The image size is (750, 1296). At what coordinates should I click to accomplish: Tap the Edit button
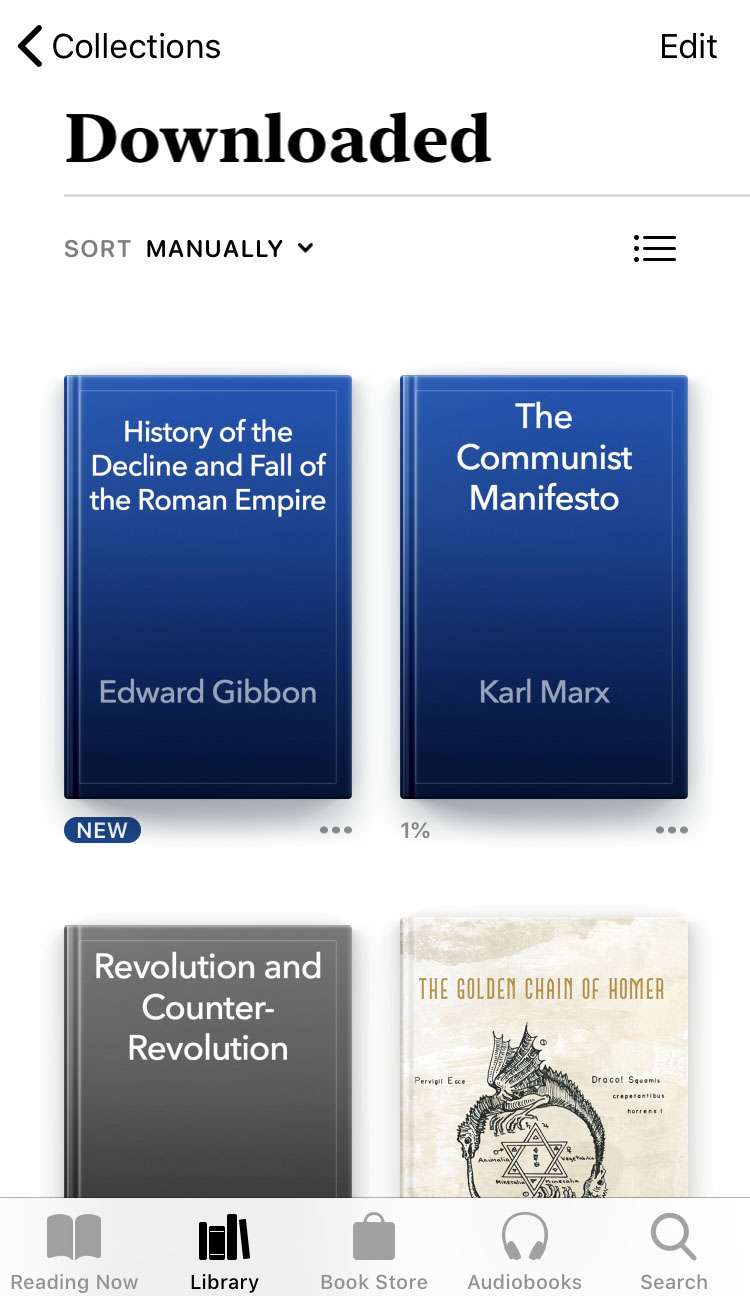point(688,47)
